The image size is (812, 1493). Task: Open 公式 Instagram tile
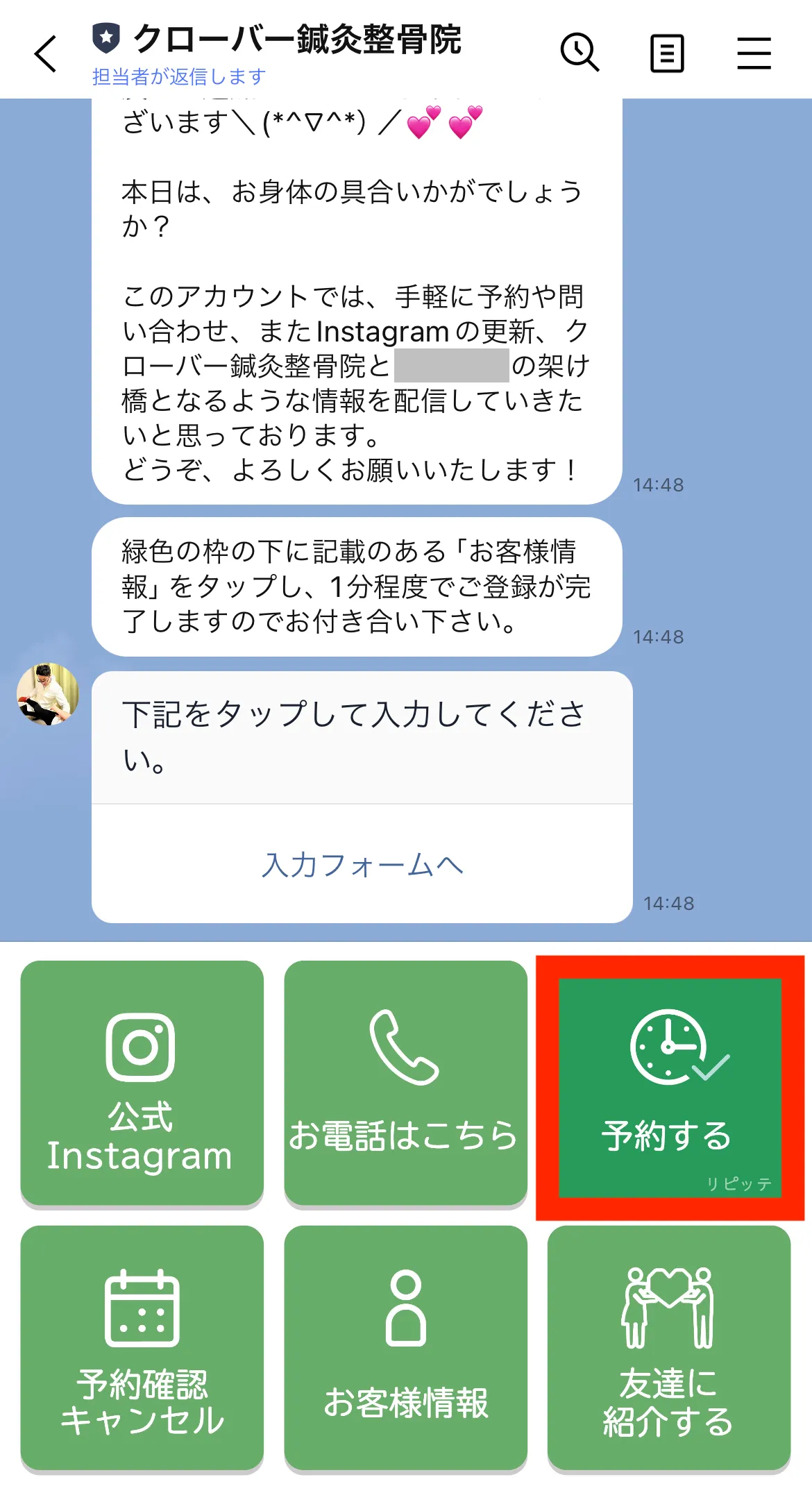click(x=142, y=1083)
